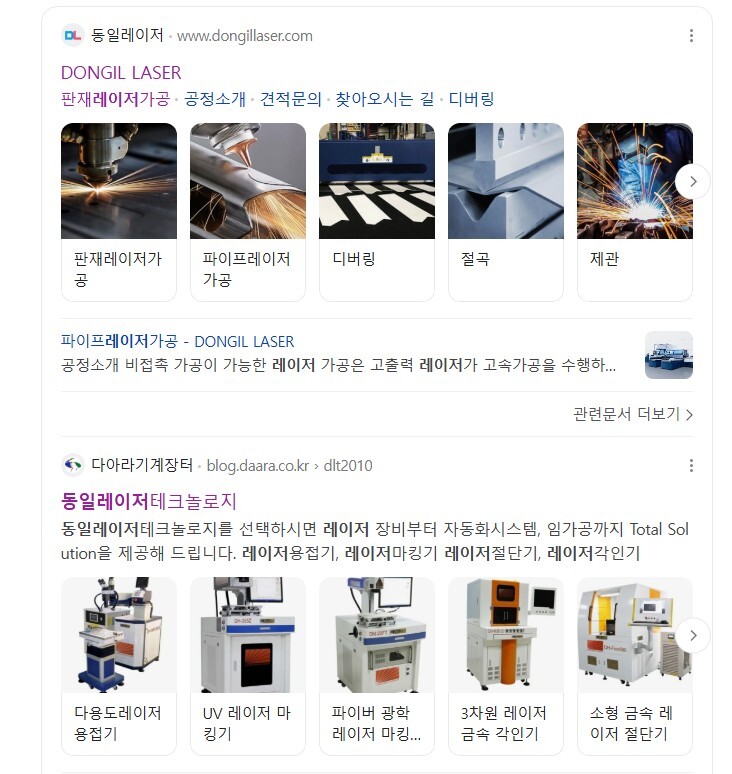
Task: Open the overflow menu for 다아라기계장터 result
Action: (691, 466)
